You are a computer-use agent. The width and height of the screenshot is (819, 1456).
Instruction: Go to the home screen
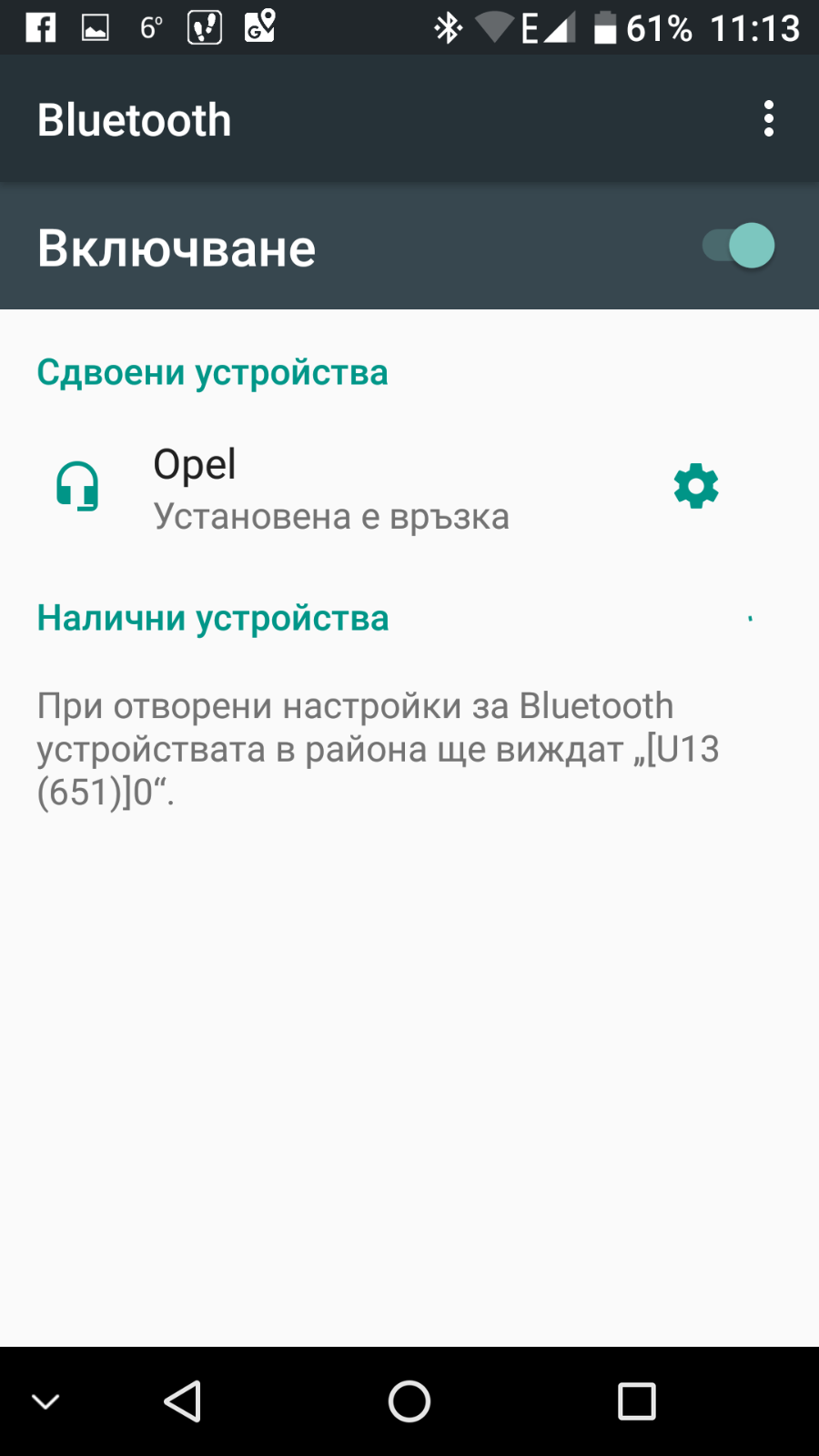click(409, 1401)
